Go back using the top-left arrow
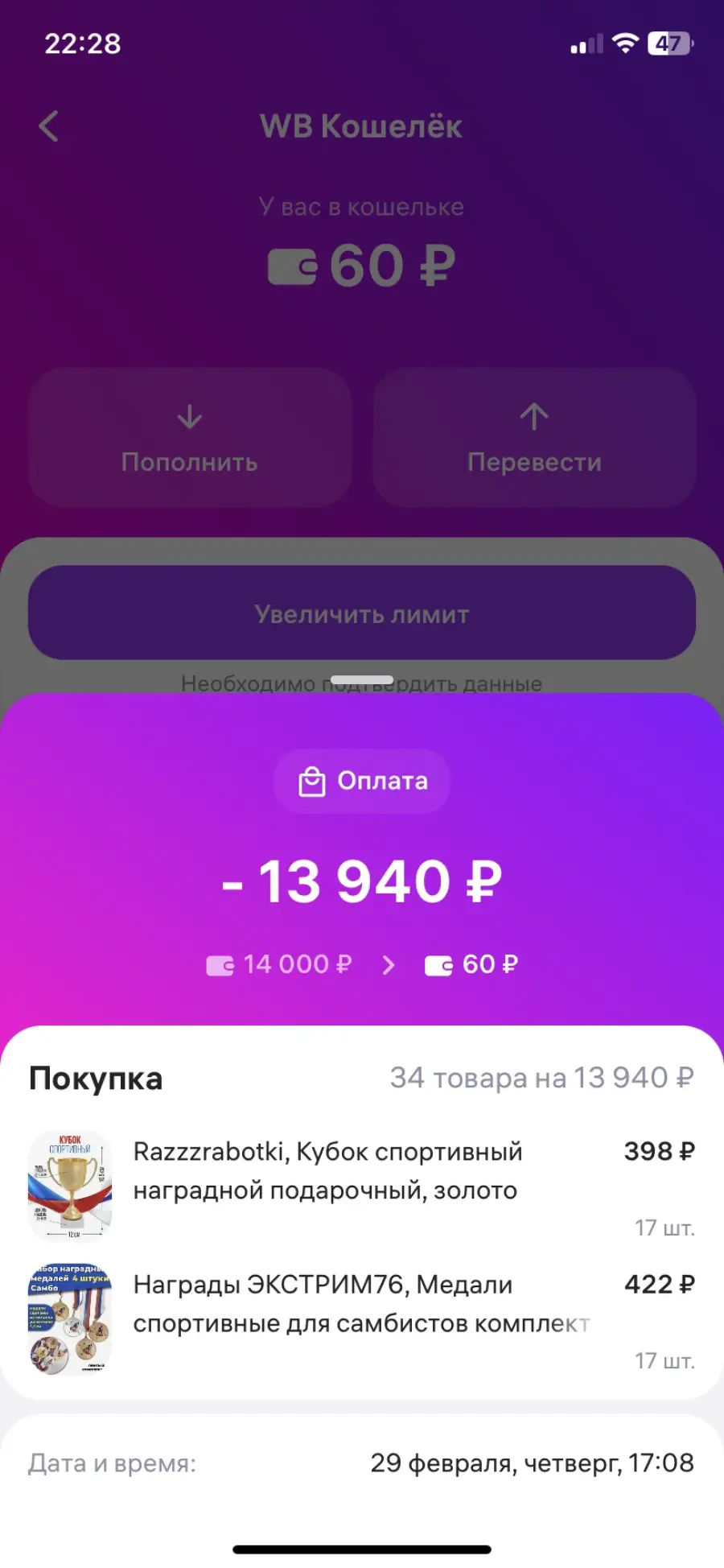This screenshot has height=1568, width=724. coord(48,126)
